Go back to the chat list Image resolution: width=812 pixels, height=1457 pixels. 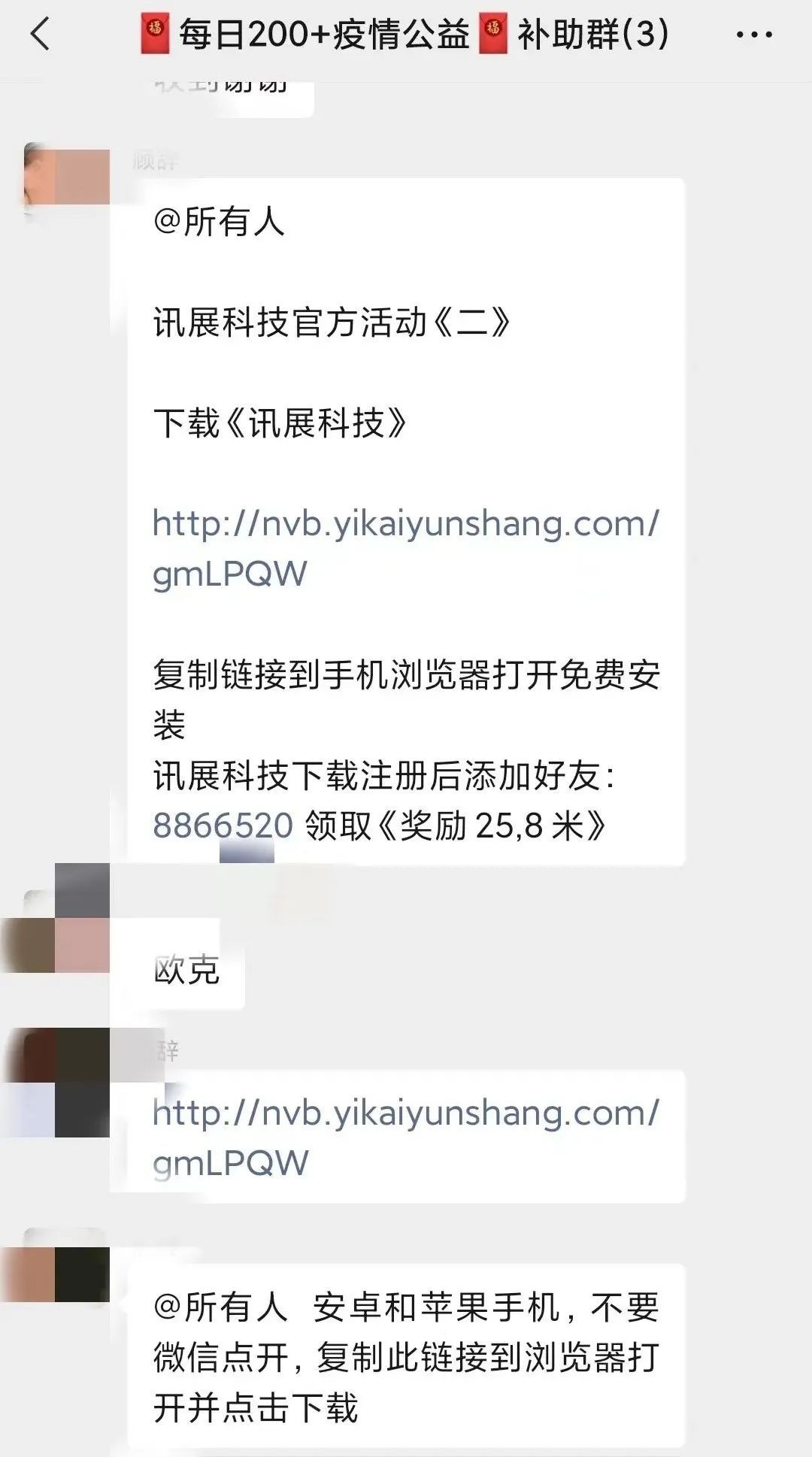point(41,35)
